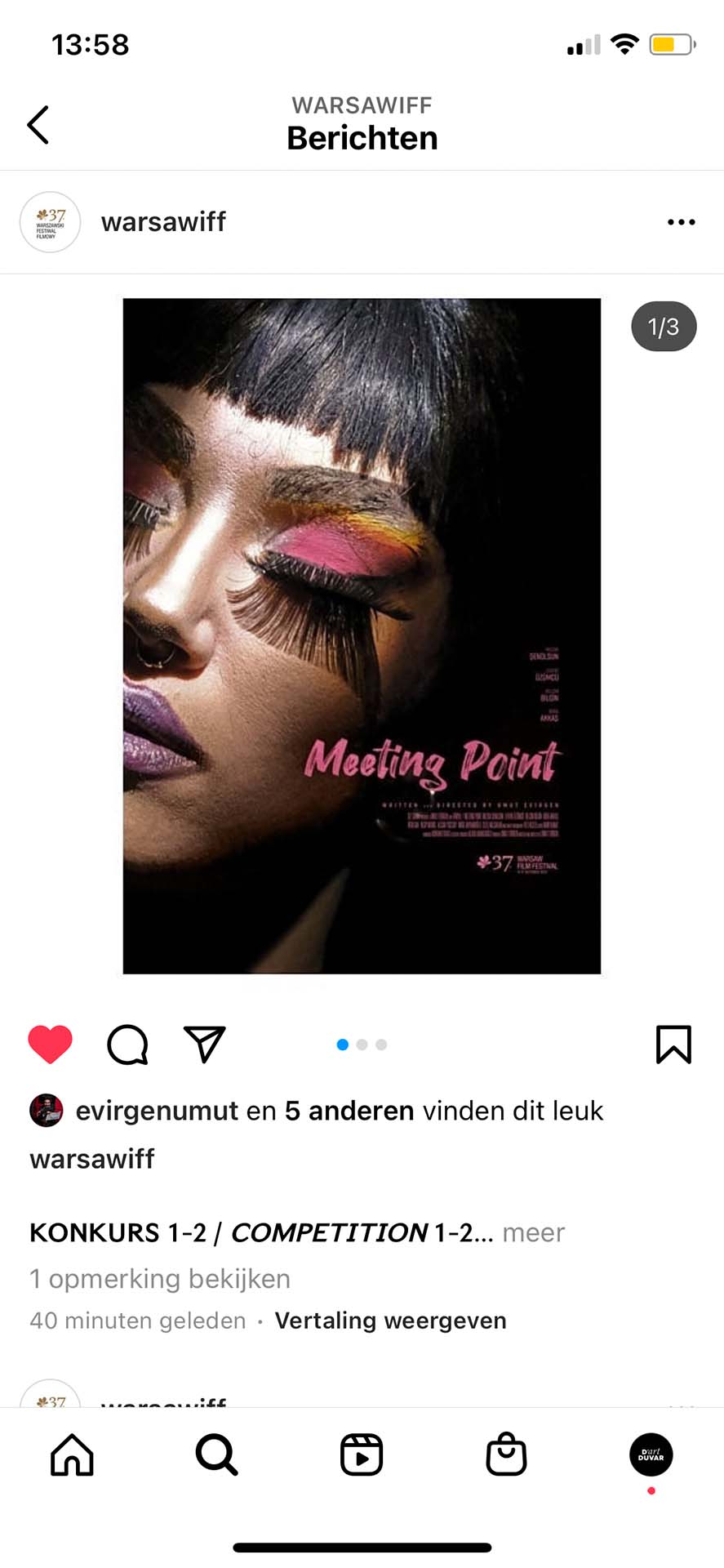Image resolution: width=724 pixels, height=1568 pixels.
Task: View 1 opmerking bekijken
Action: click(x=160, y=1279)
